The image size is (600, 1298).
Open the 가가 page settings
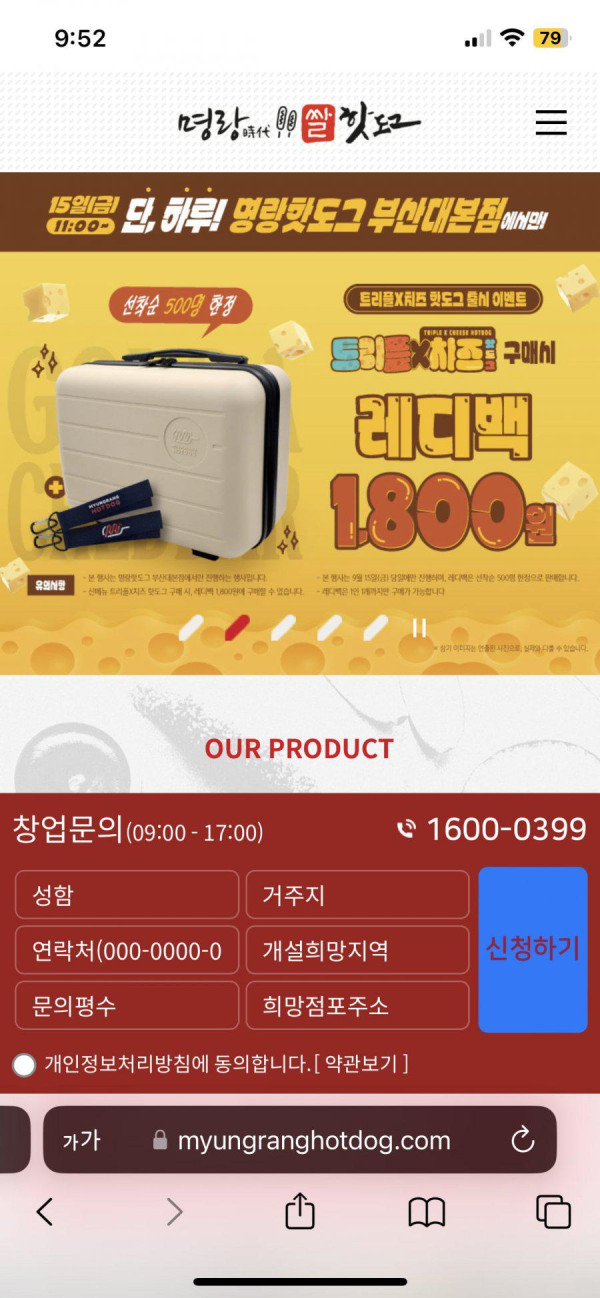(x=81, y=1141)
